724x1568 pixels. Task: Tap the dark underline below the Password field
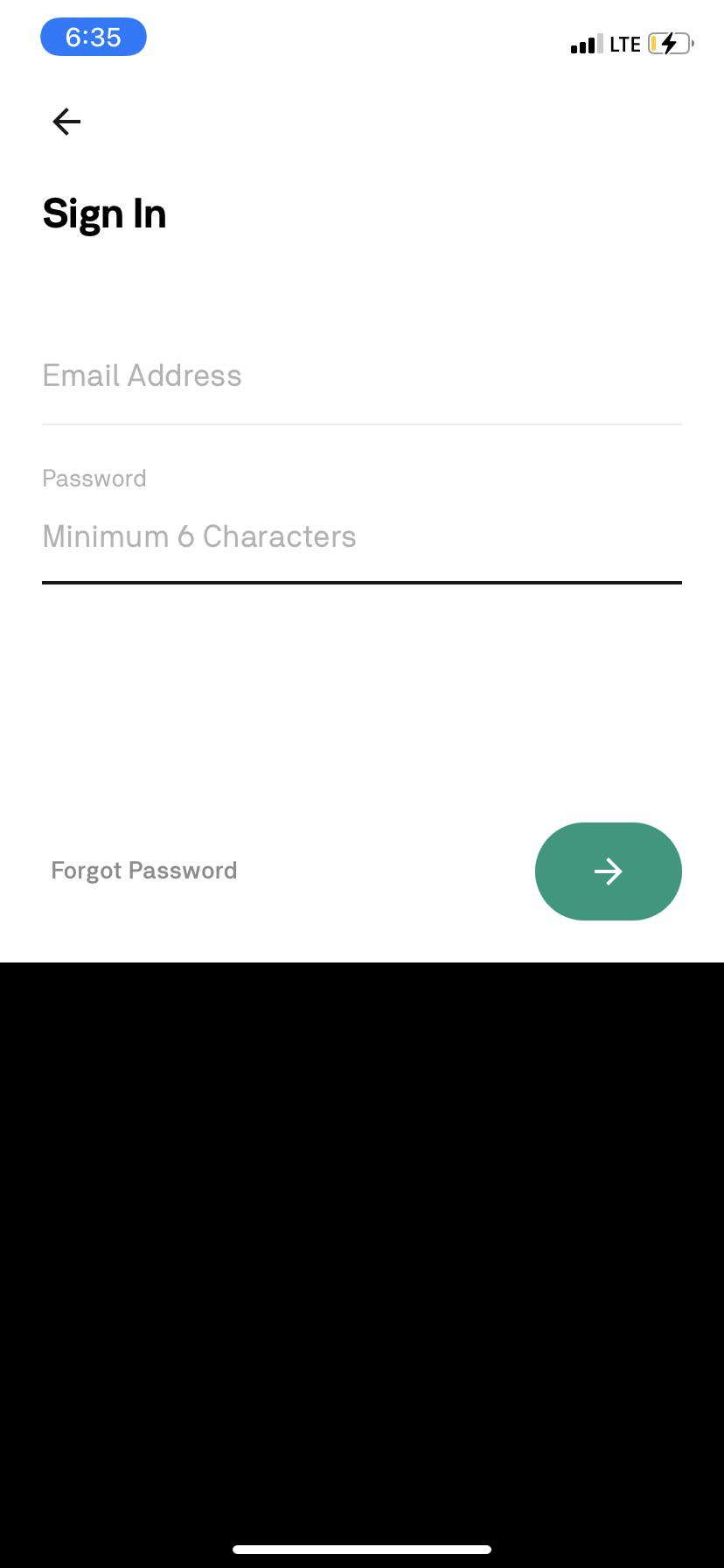[362, 581]
